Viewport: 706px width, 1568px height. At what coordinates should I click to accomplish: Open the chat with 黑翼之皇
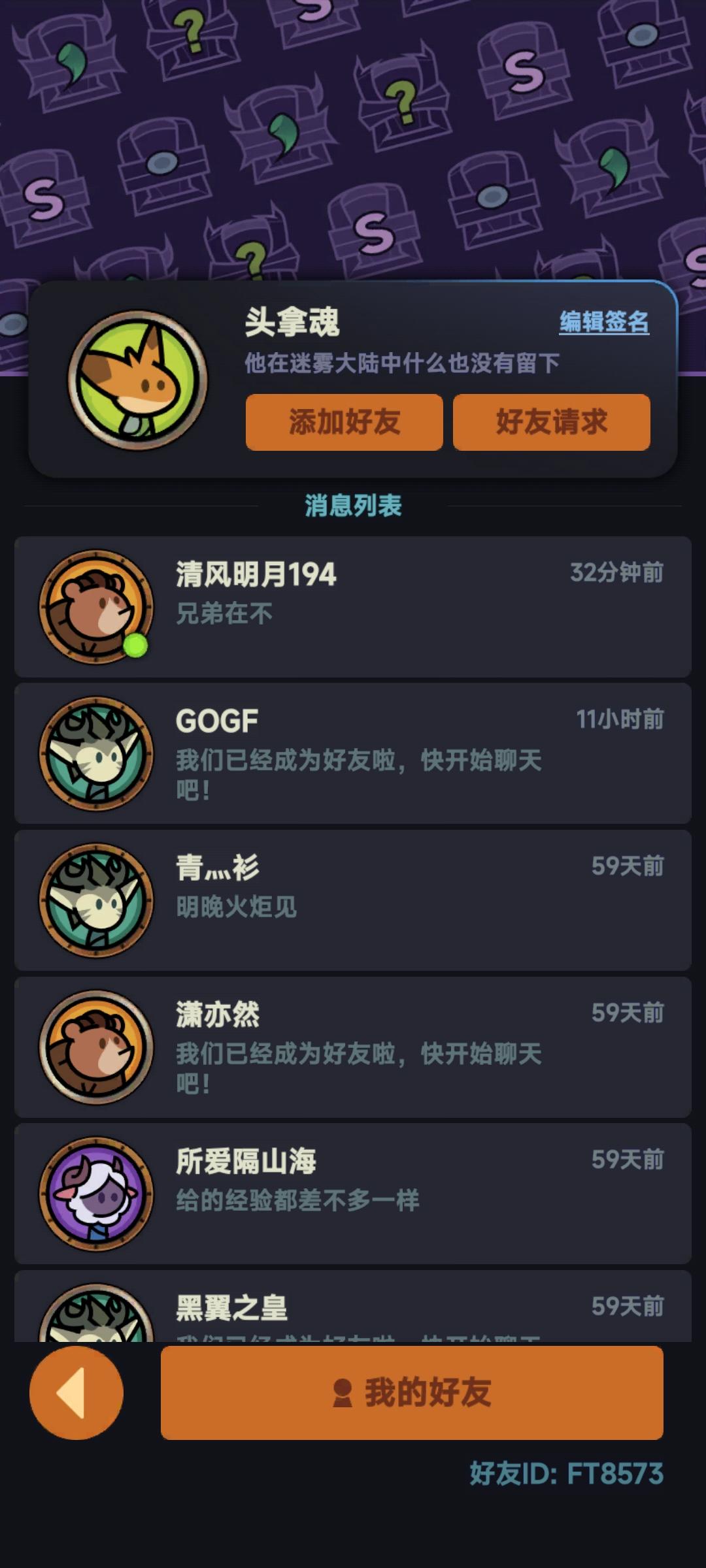coord(353,1308)
